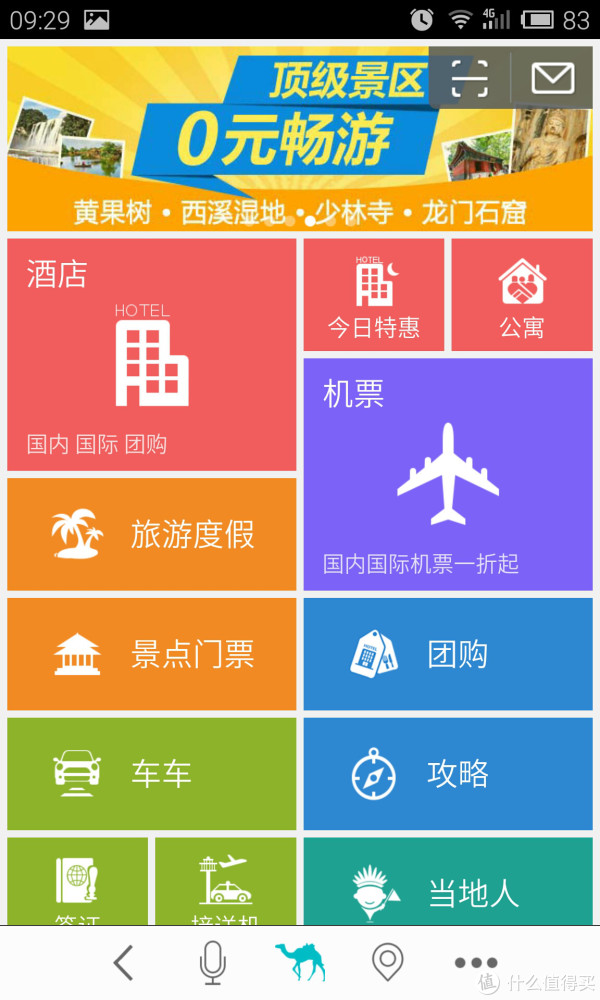Open the 当地人 locals tile

[448, 881]
